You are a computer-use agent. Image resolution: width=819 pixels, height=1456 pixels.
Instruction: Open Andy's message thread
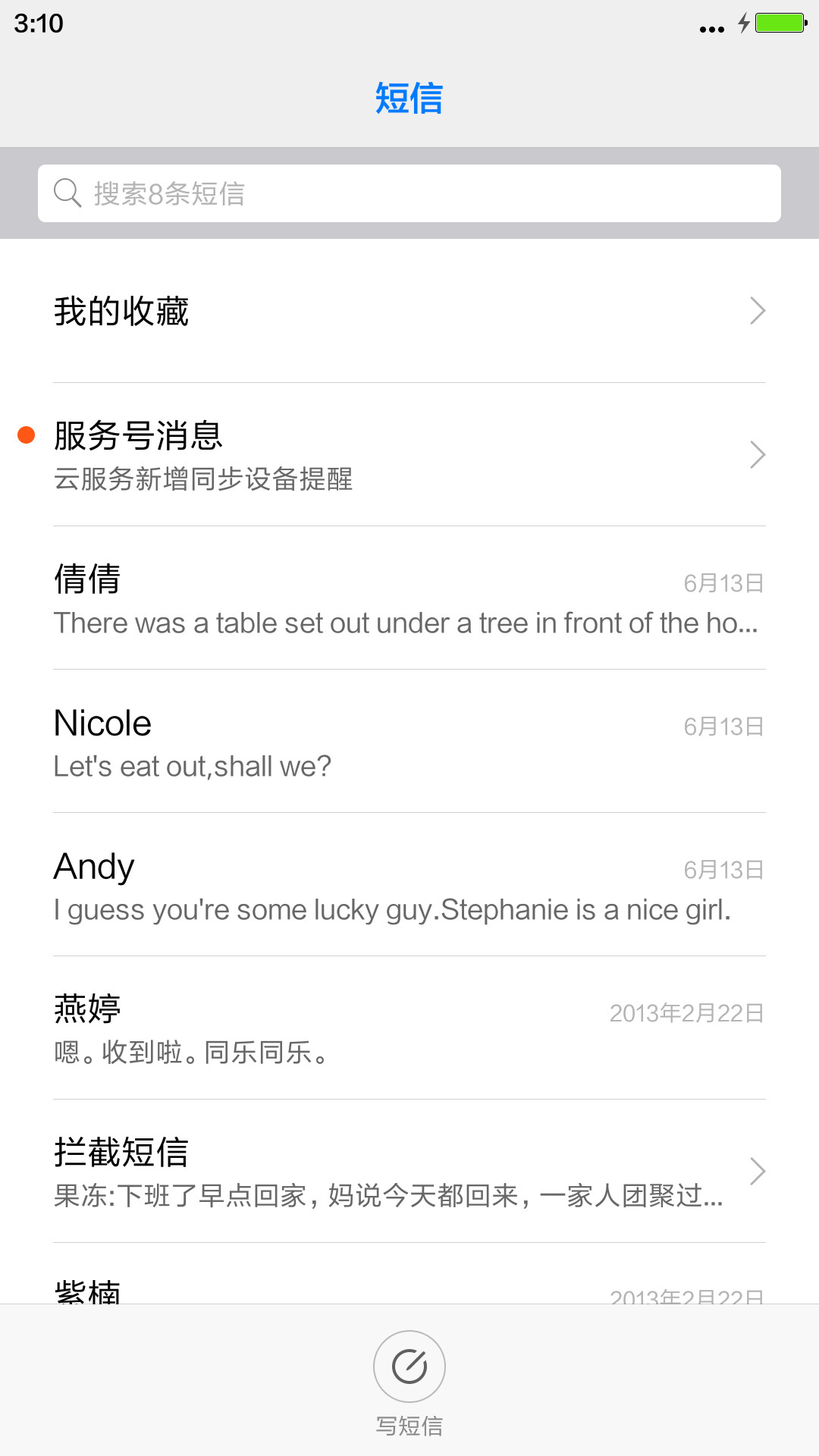tap(409, 885)
